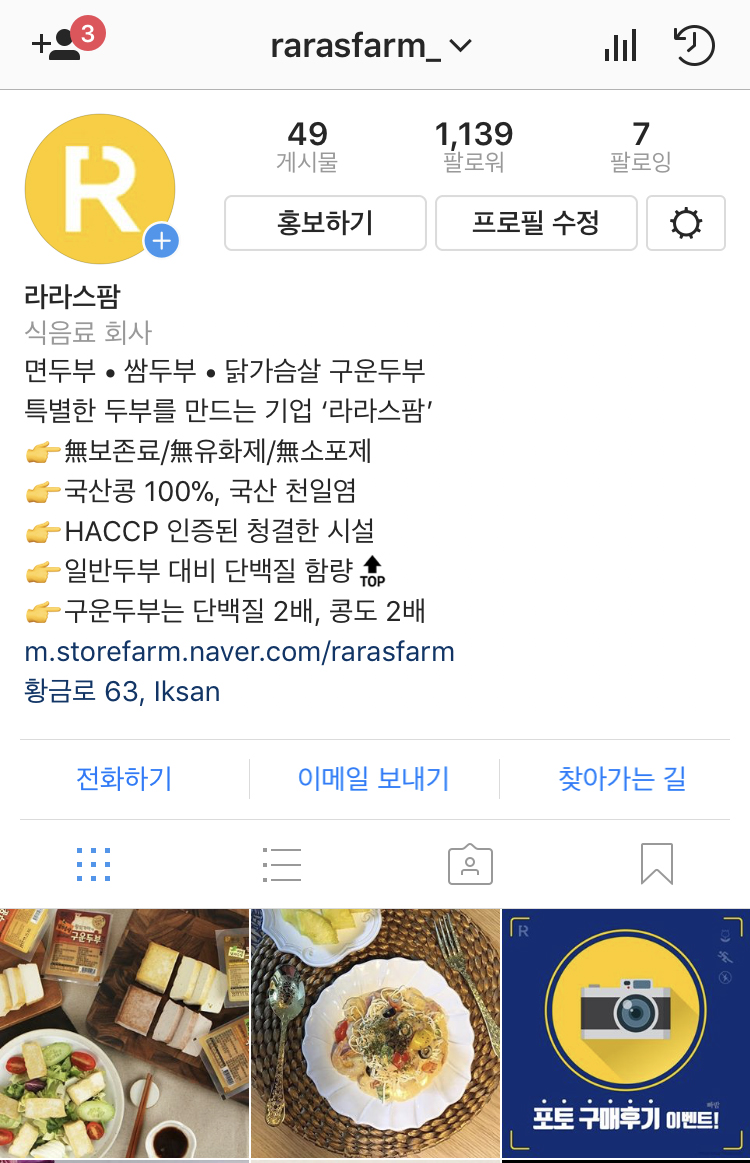This screenshot has height=1163, width=750.
Task: Open the m.storefarm.naver.com/rarasfarm link
Action: click(x=237, y=652)
